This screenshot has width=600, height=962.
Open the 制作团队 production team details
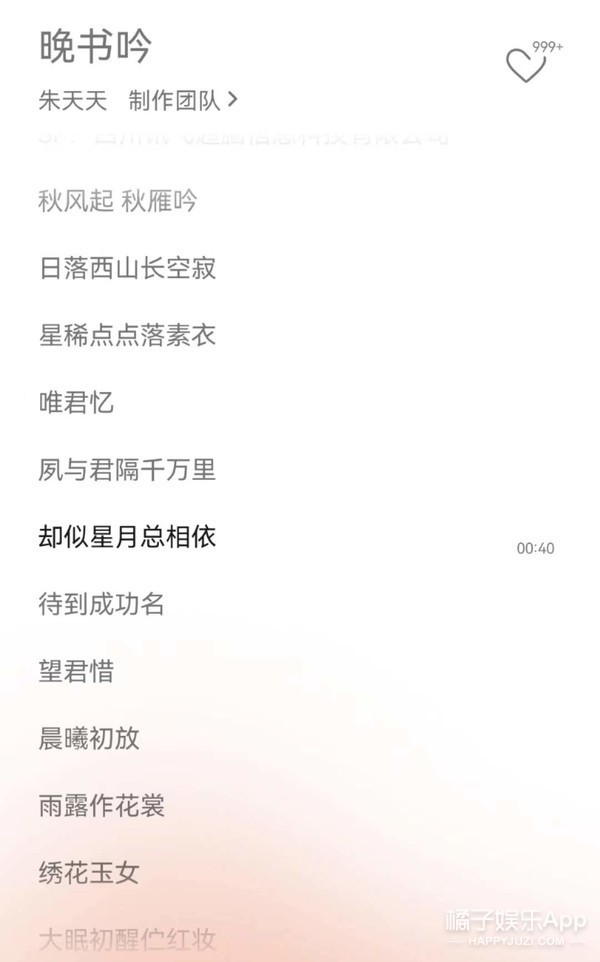(x=183, y=100)
